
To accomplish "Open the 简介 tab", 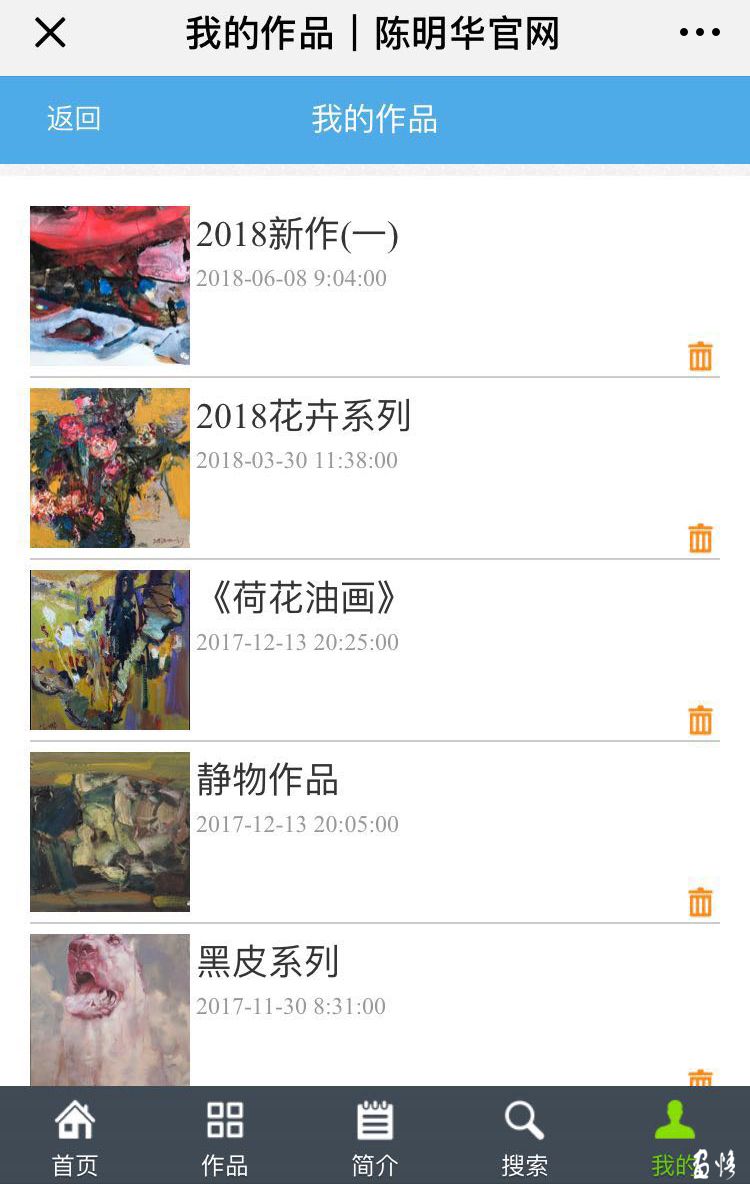I will click(x=375, y=1137).
